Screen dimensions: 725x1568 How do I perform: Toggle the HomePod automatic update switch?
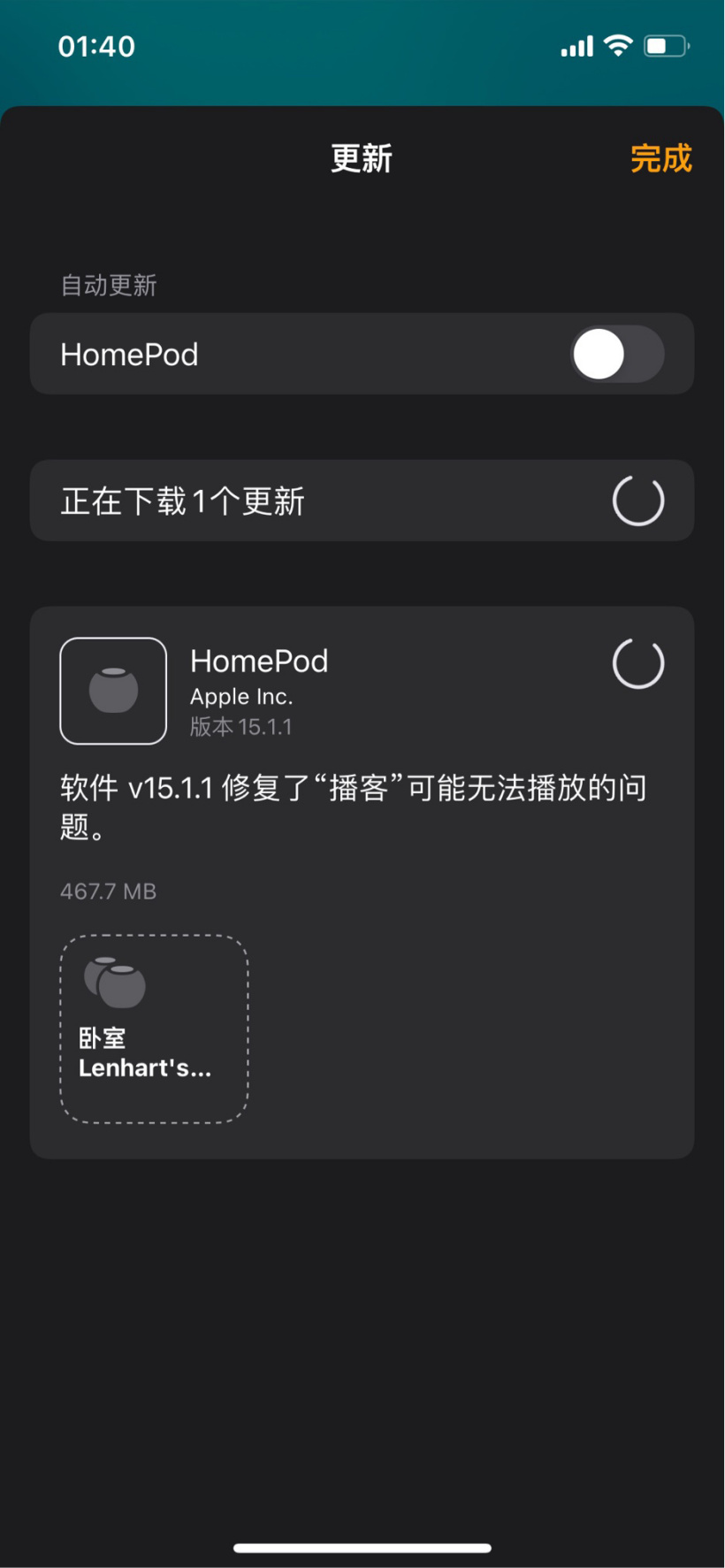(x=617, y=354)
